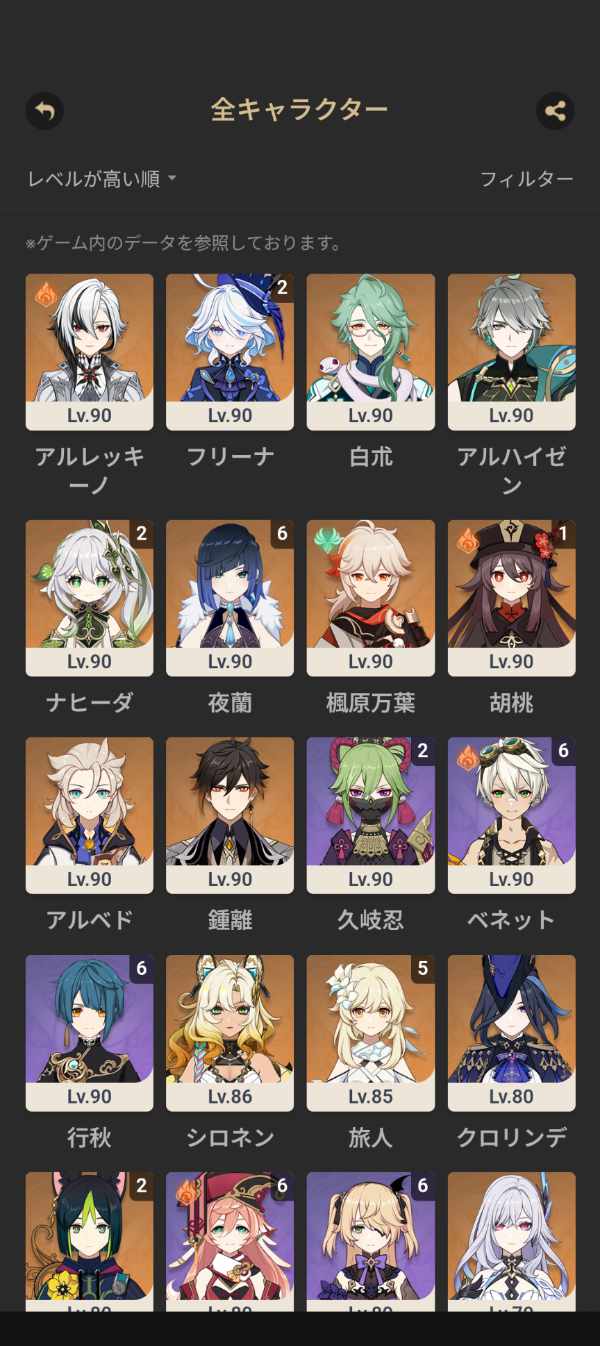Open ナヒーダ character card

[89, 597]
